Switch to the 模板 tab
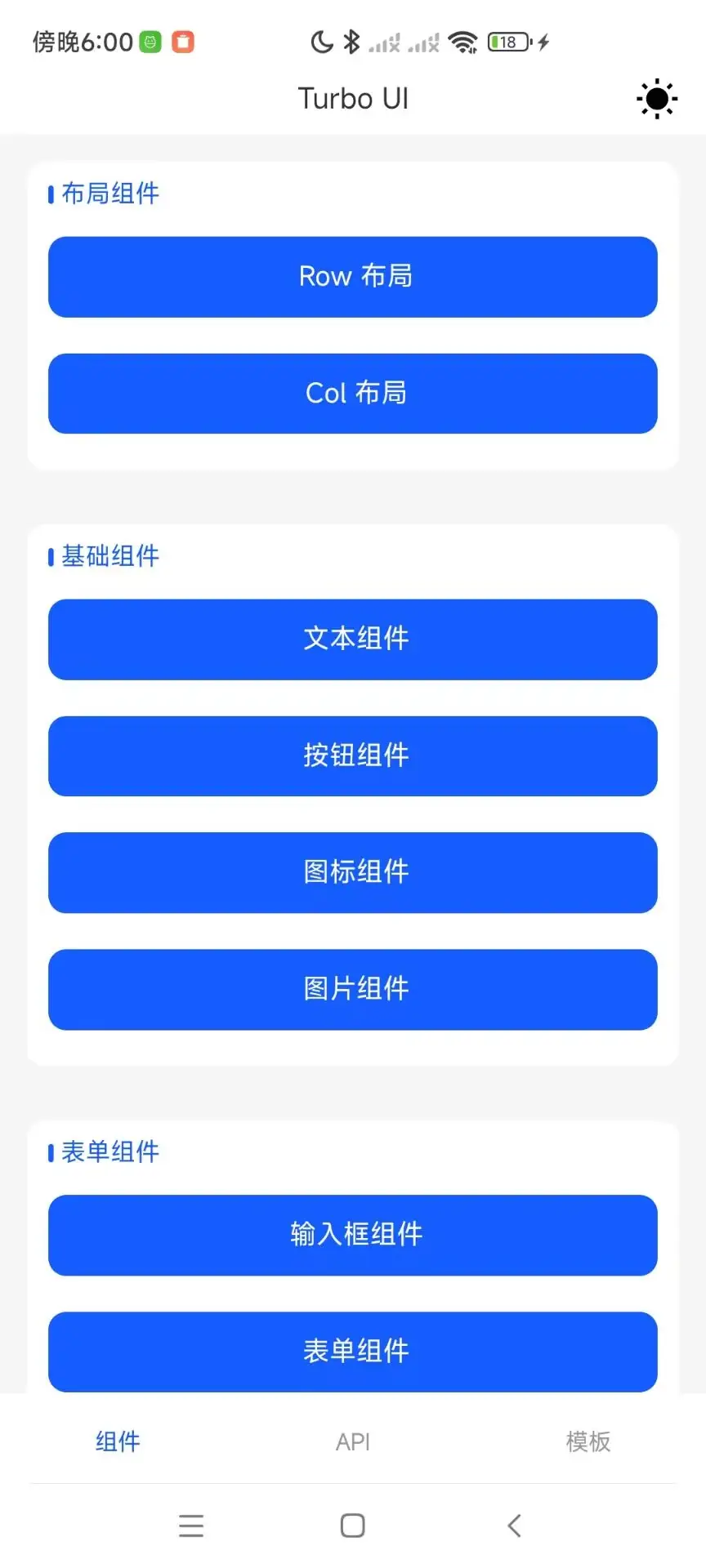Screen dimensions: 706x1568 [588, 1441]
